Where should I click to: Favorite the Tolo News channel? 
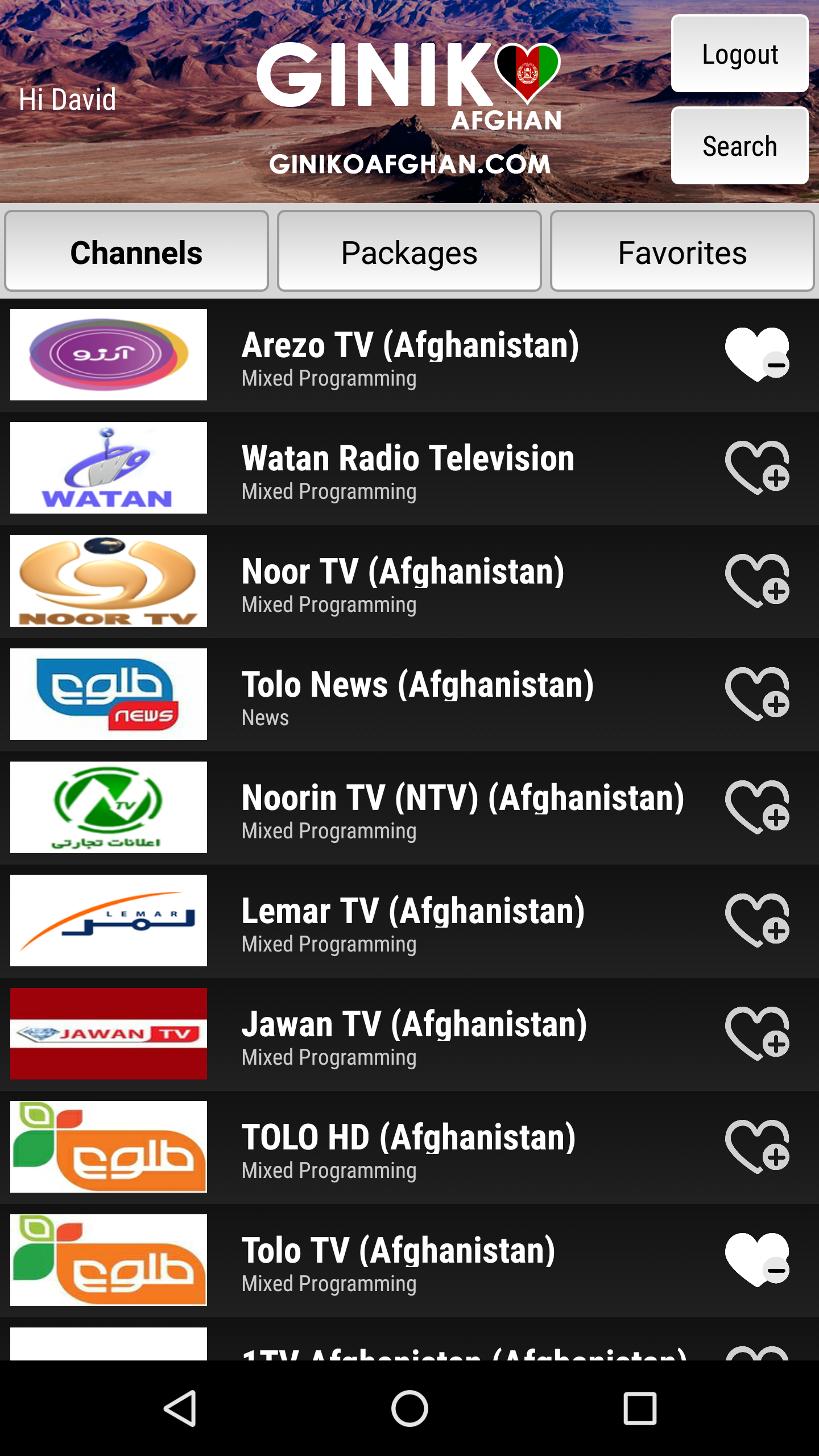pyautogui.click(x=756, y=694)
